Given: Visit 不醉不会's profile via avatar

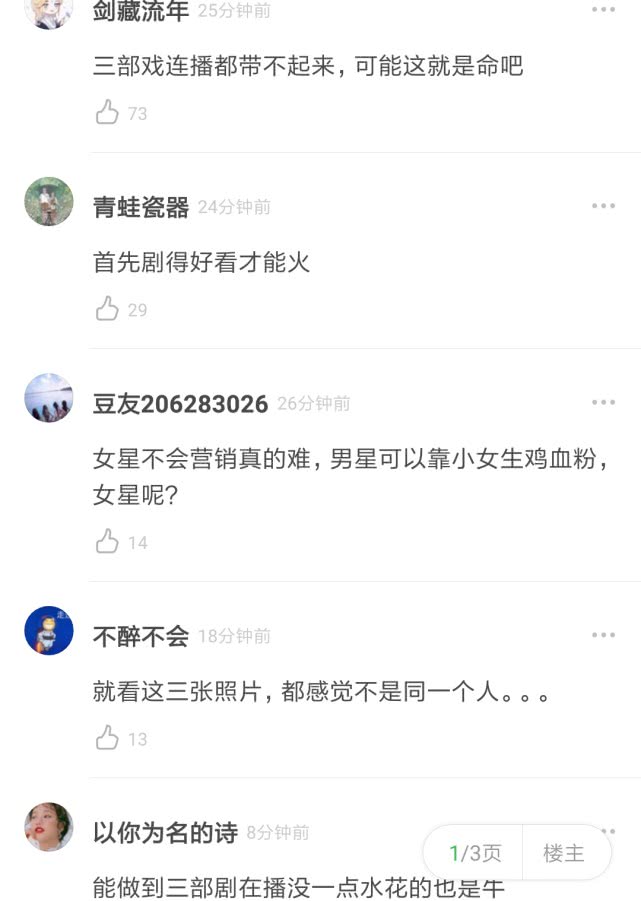Looking at the screenshot, I should point(49,630).
